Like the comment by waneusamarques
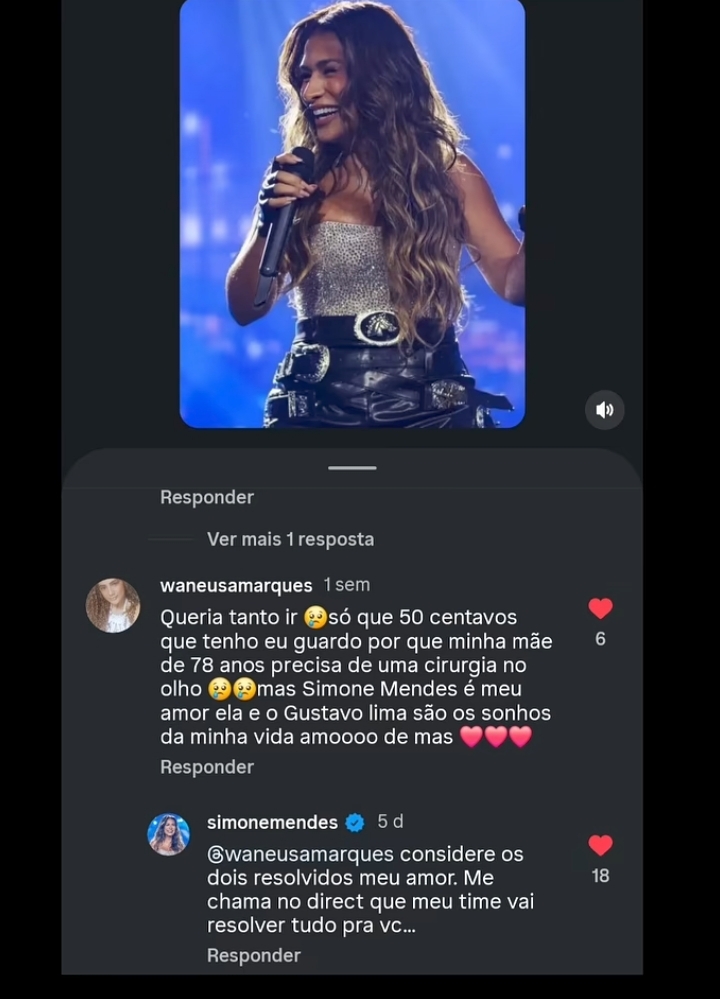This screenshot has width=720, height=999. coord(600,609)
